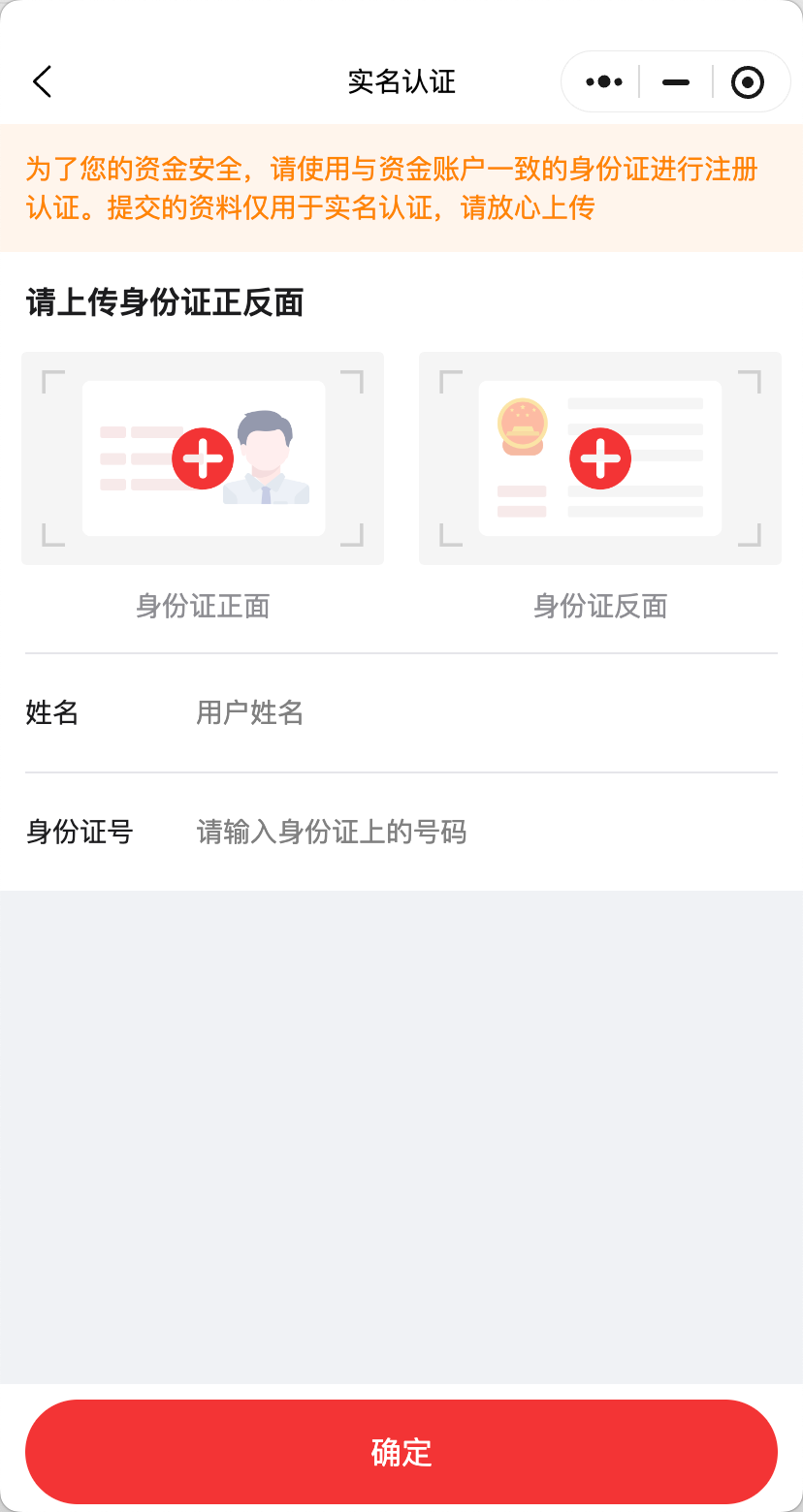Upload the 身份证正面 photo
Screen dimensions: 803x1512
click(203, 458)
